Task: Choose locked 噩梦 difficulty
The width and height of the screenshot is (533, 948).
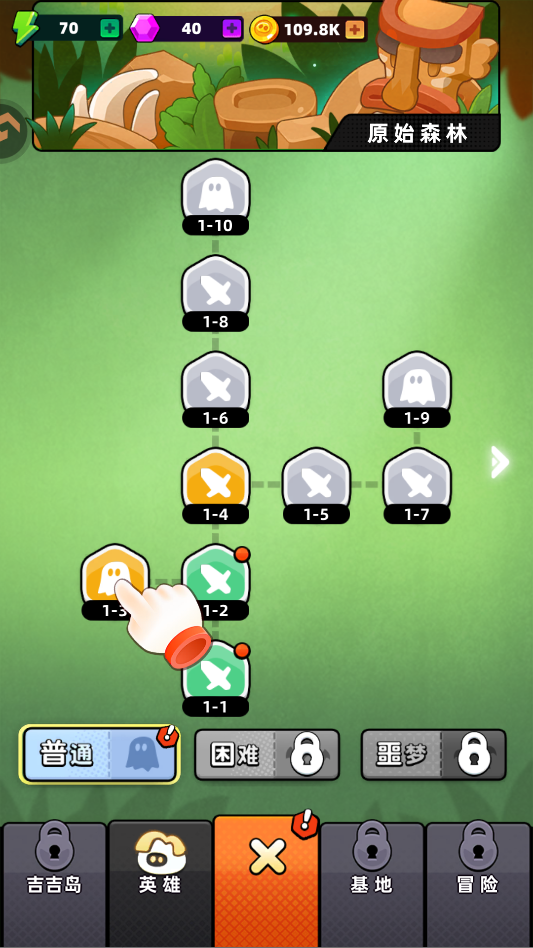Action: point(433,755)
